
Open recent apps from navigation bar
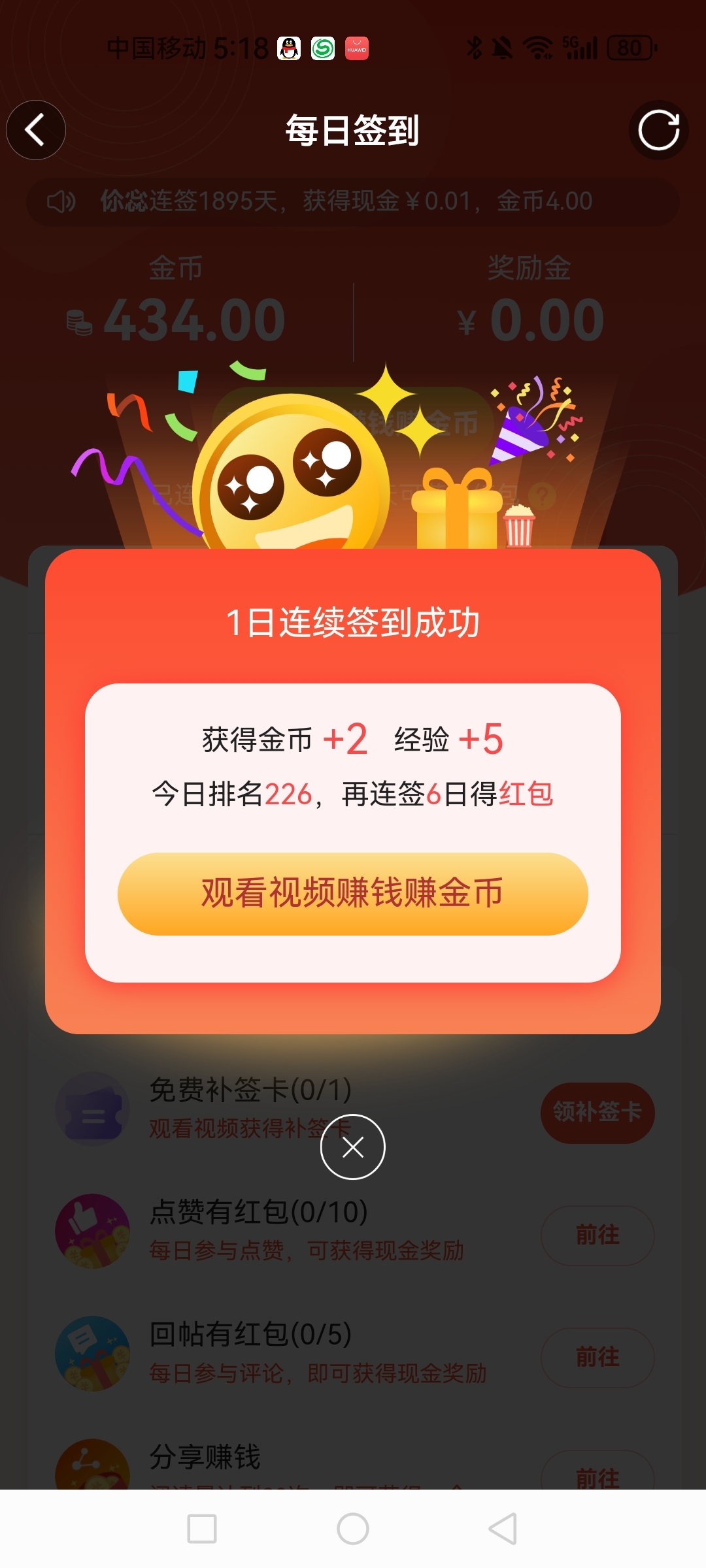point(202,1529)
